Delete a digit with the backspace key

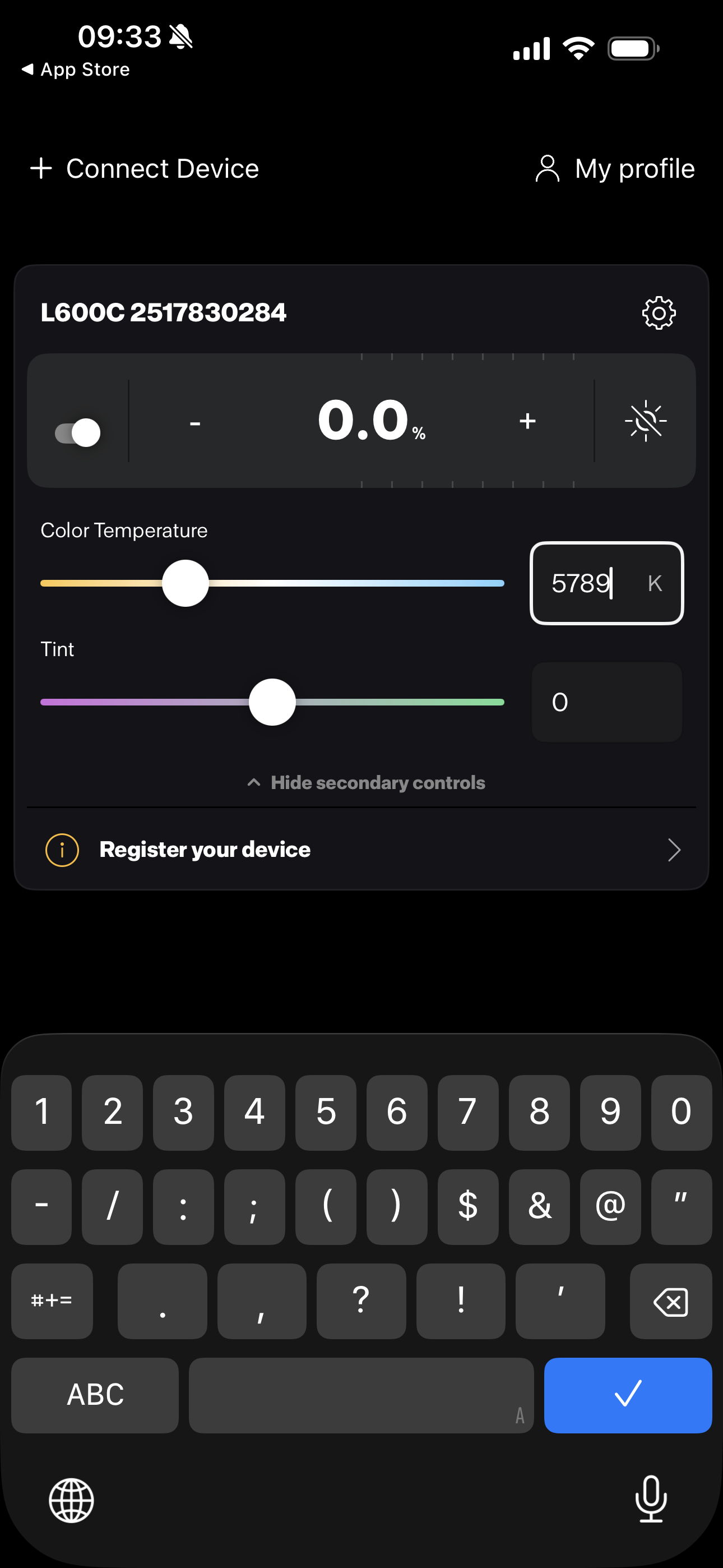670,1302
